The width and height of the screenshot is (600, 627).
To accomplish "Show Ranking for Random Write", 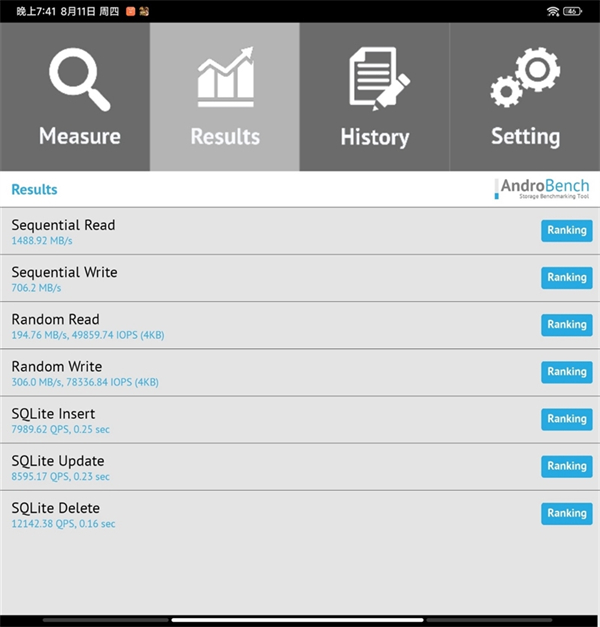I will click(567, 372).
